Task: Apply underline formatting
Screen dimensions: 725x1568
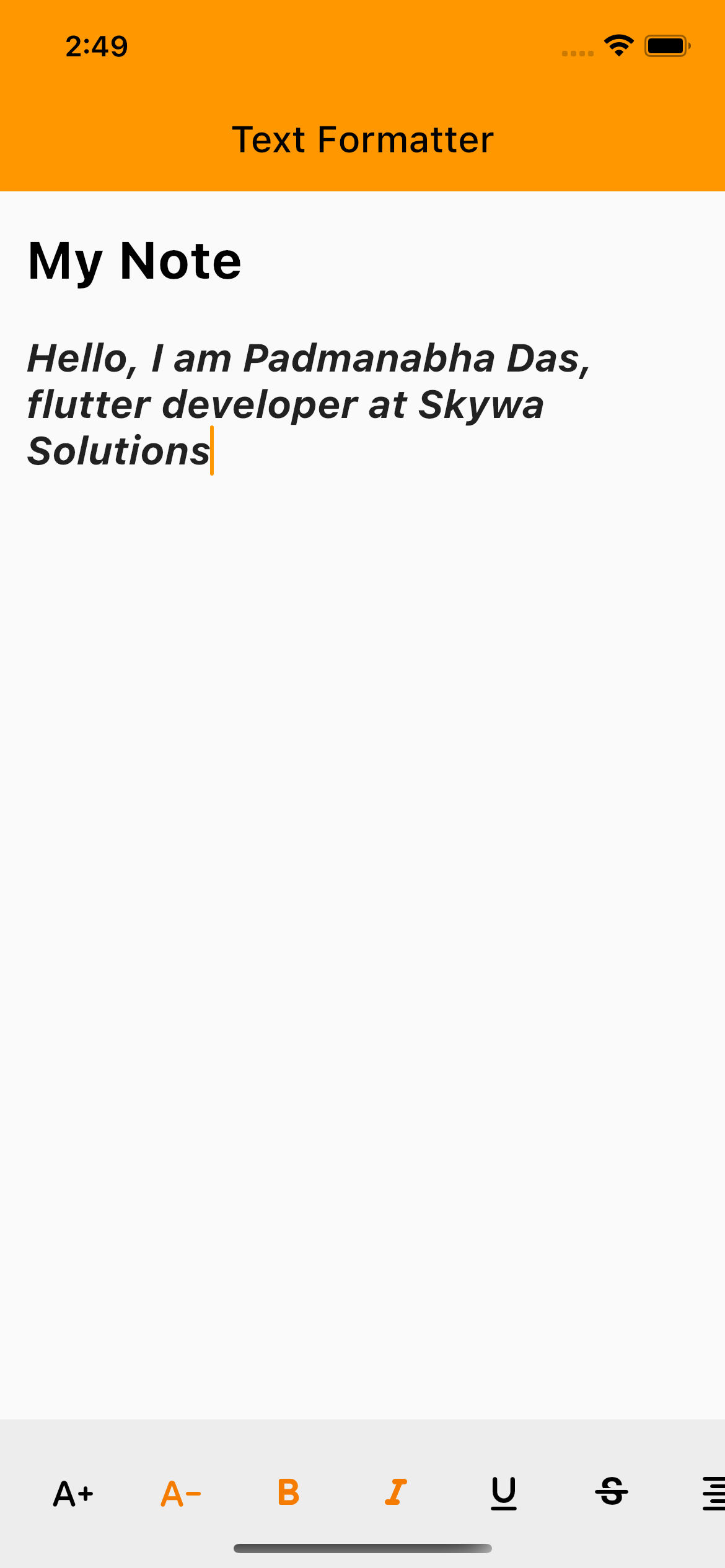Action: coord(503,1492)
